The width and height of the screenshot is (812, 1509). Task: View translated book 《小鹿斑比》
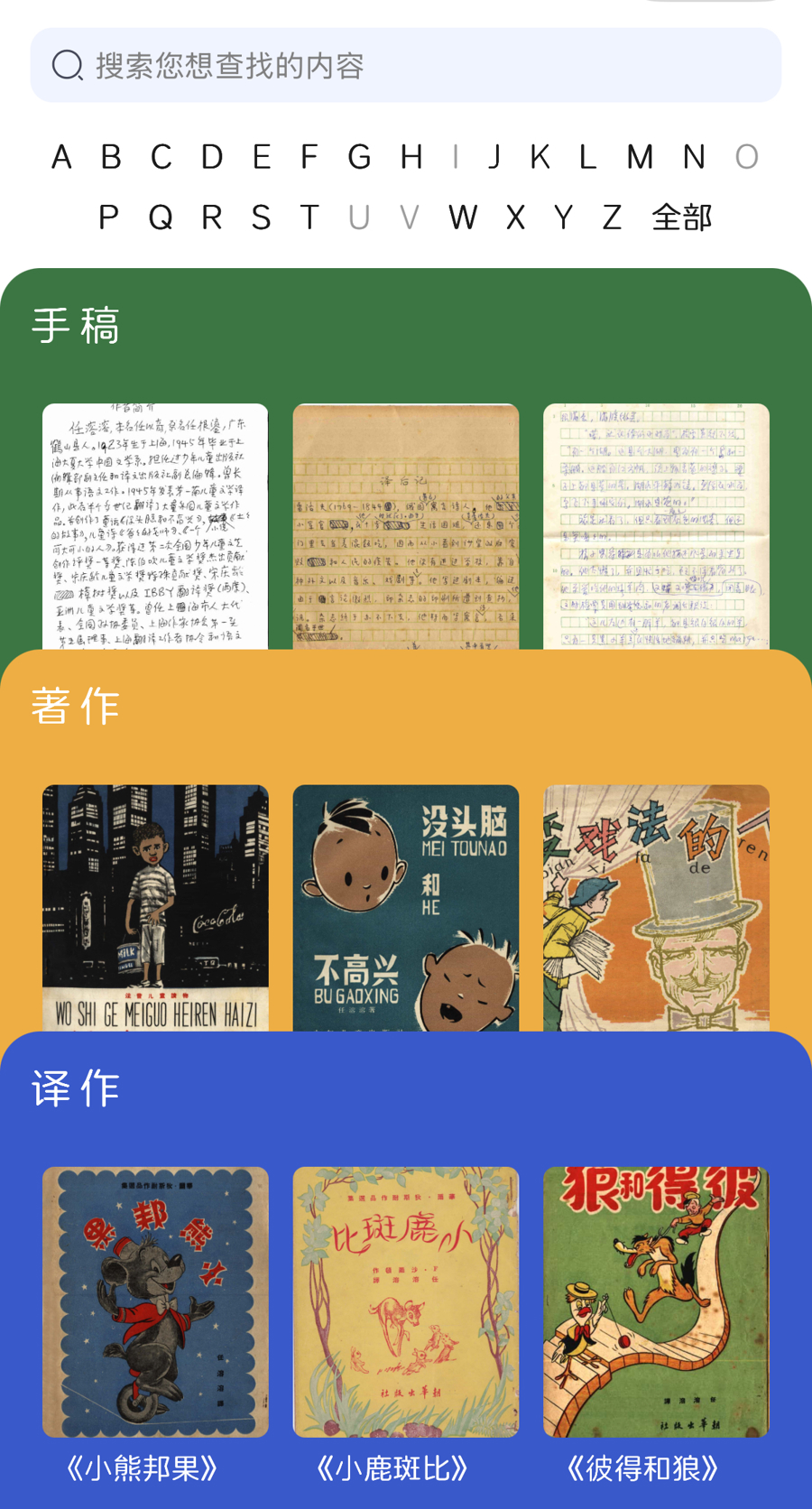click(406, 1302)
